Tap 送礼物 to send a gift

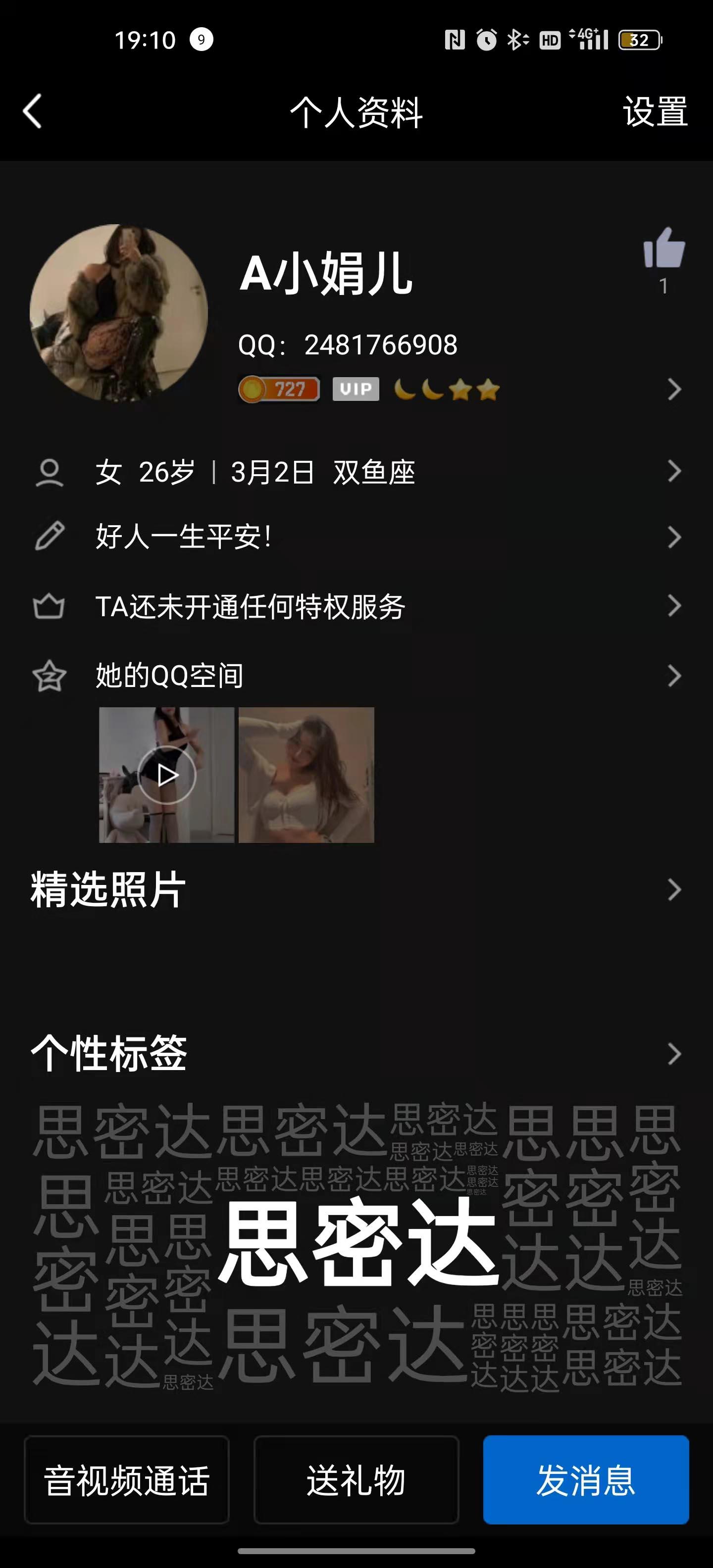tap(356, 1480)
